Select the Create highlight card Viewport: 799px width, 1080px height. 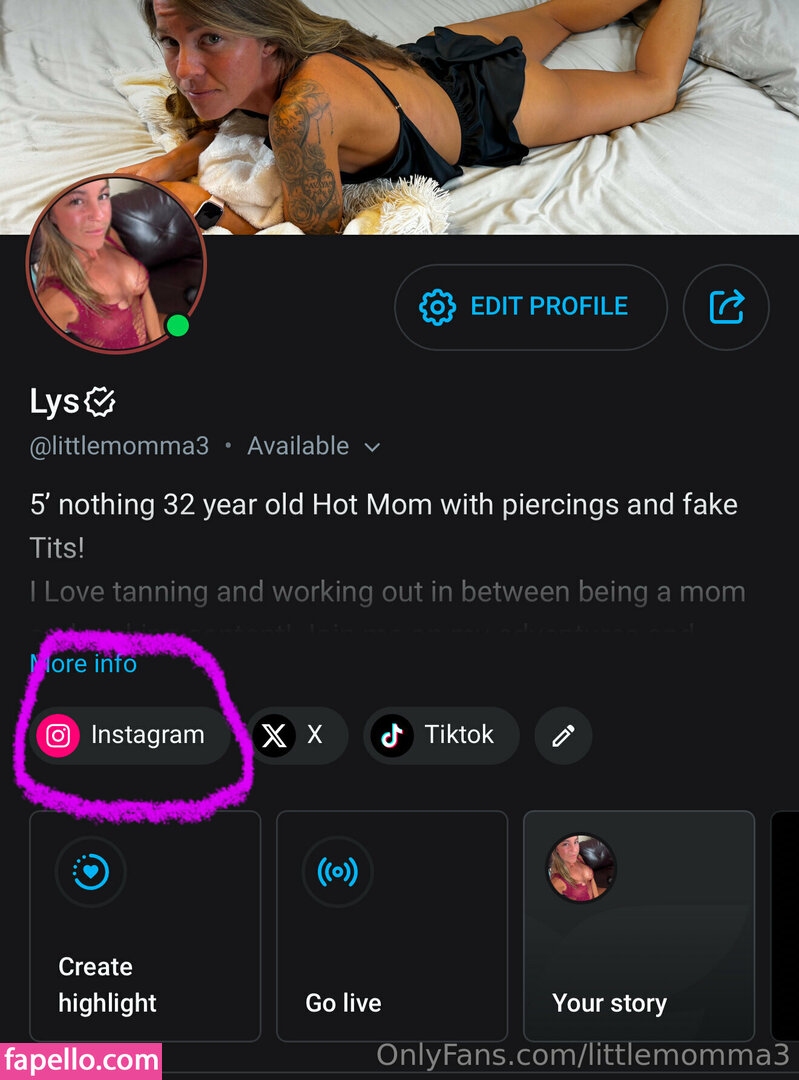(x=145, y=925)
